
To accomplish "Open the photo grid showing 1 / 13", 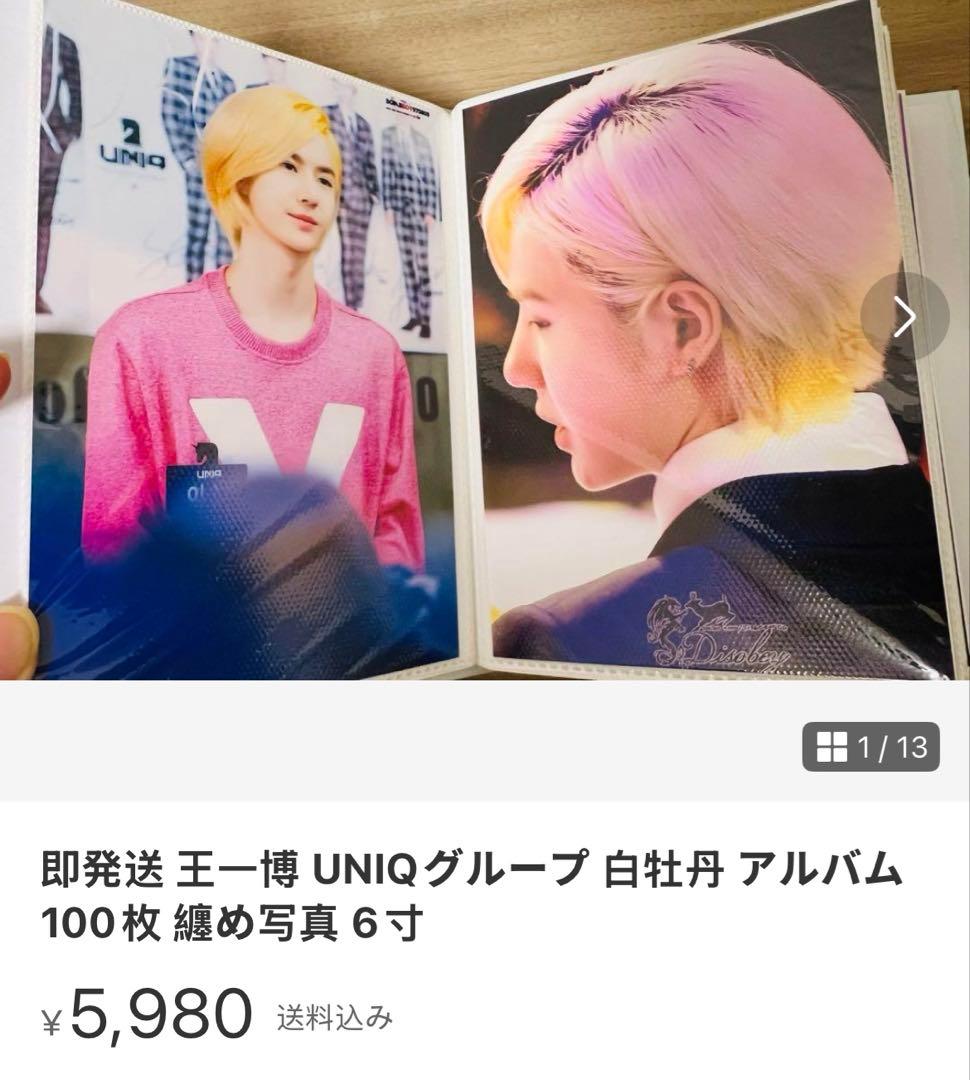I will coord(871,746).
